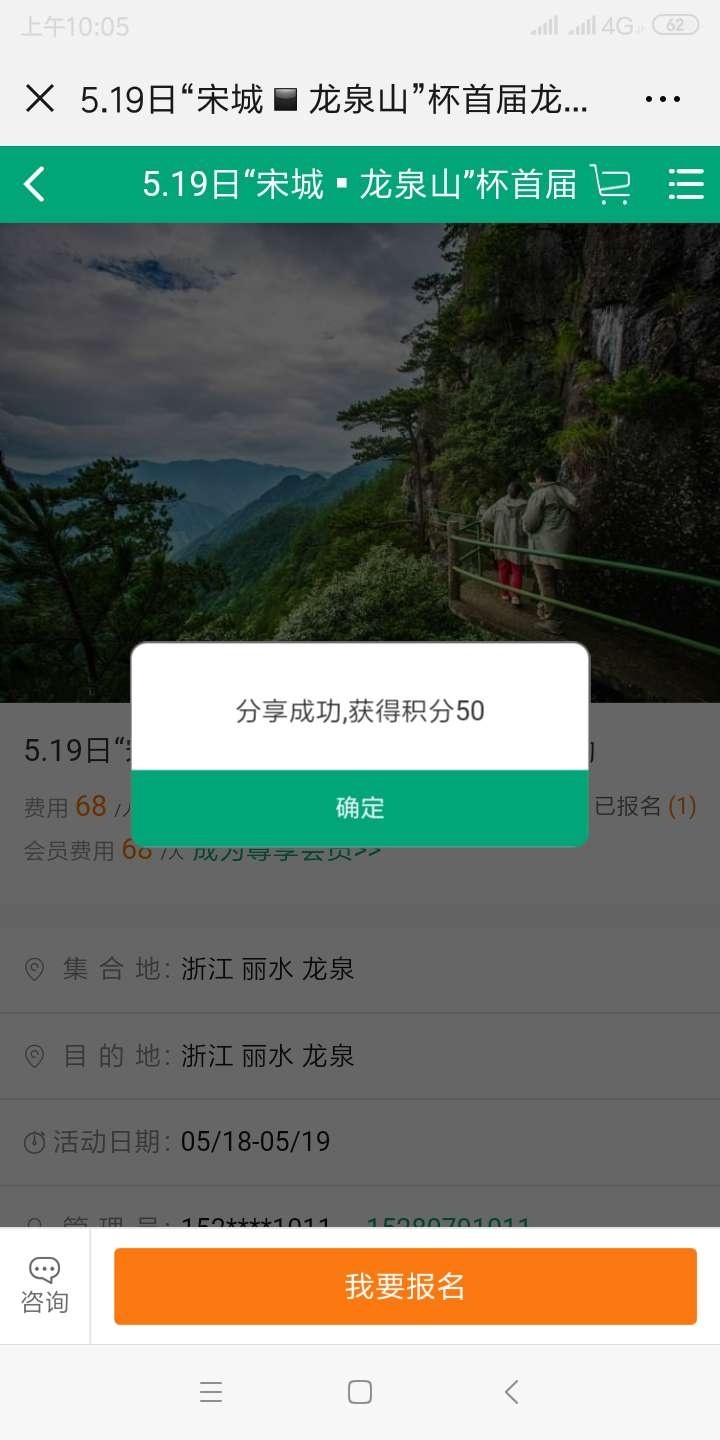Tap the location pin beside 目的地

click(x=37, y=1055)
